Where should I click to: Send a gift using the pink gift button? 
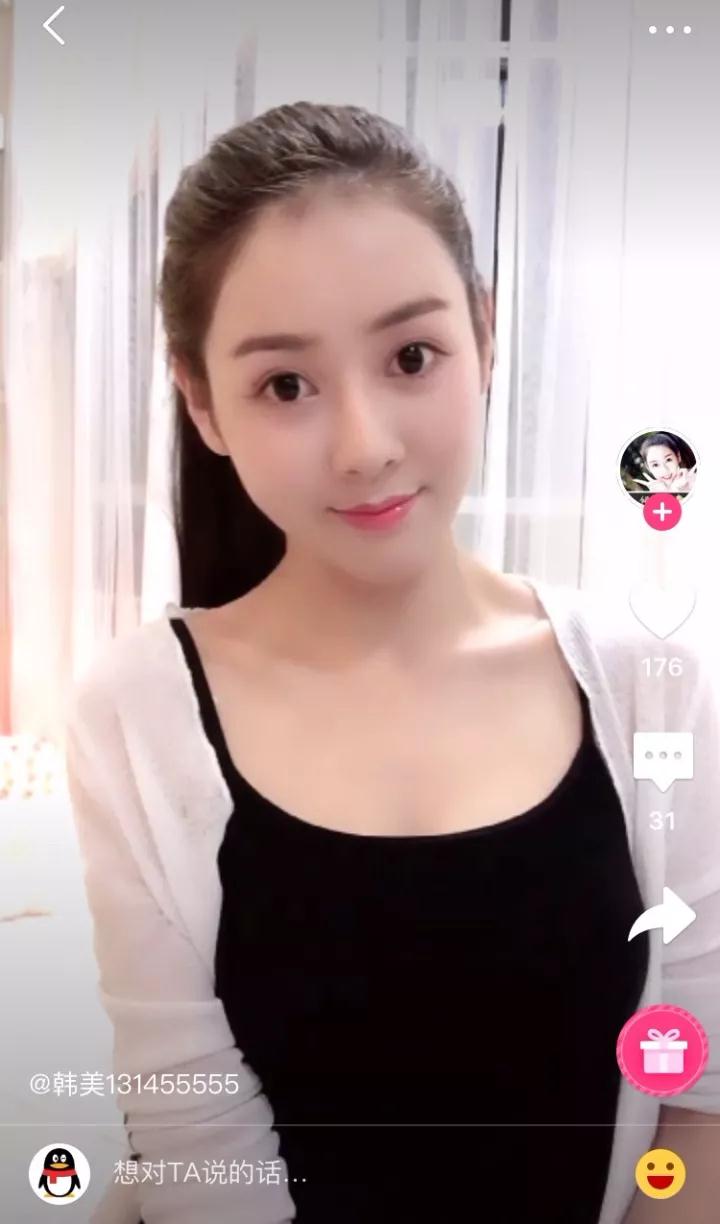click(662, 1052)
